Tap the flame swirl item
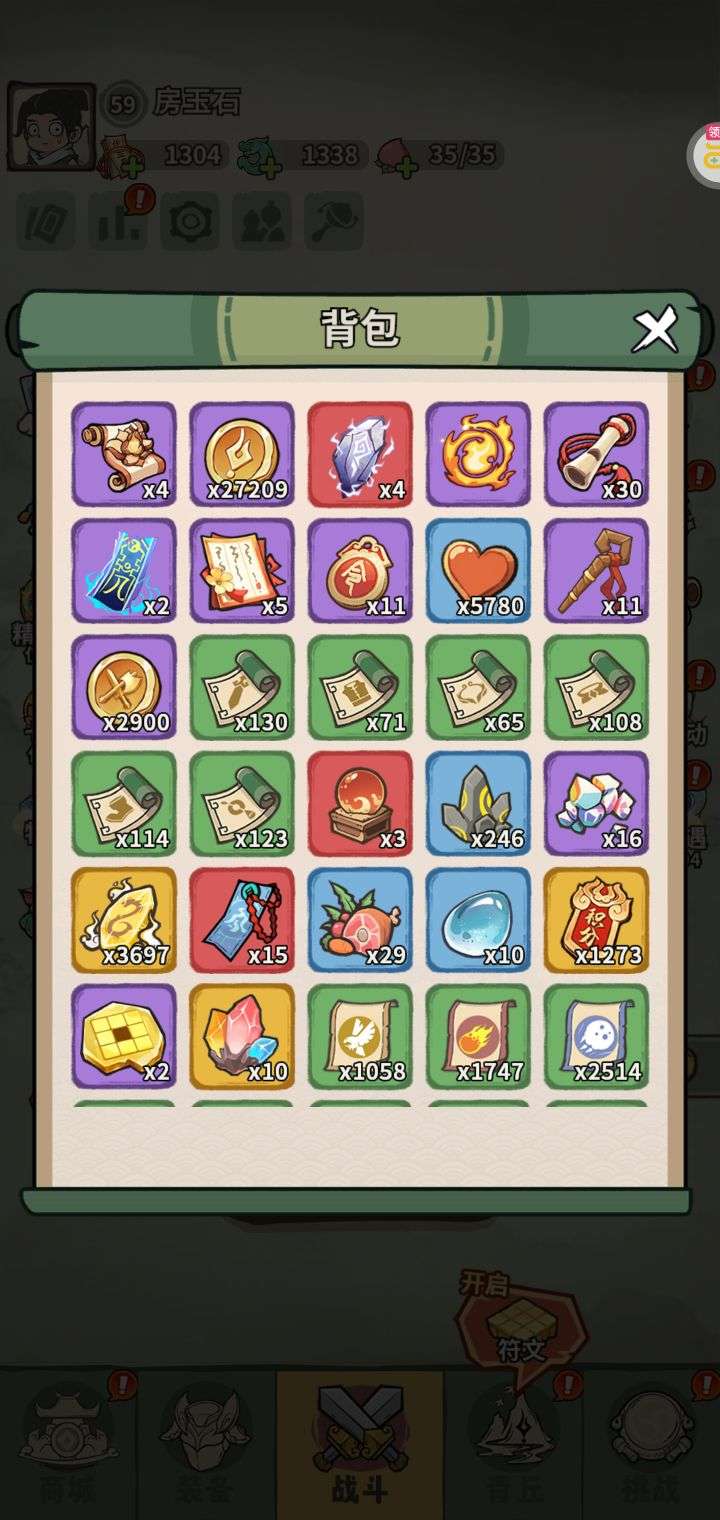 [x=478, y=454]
